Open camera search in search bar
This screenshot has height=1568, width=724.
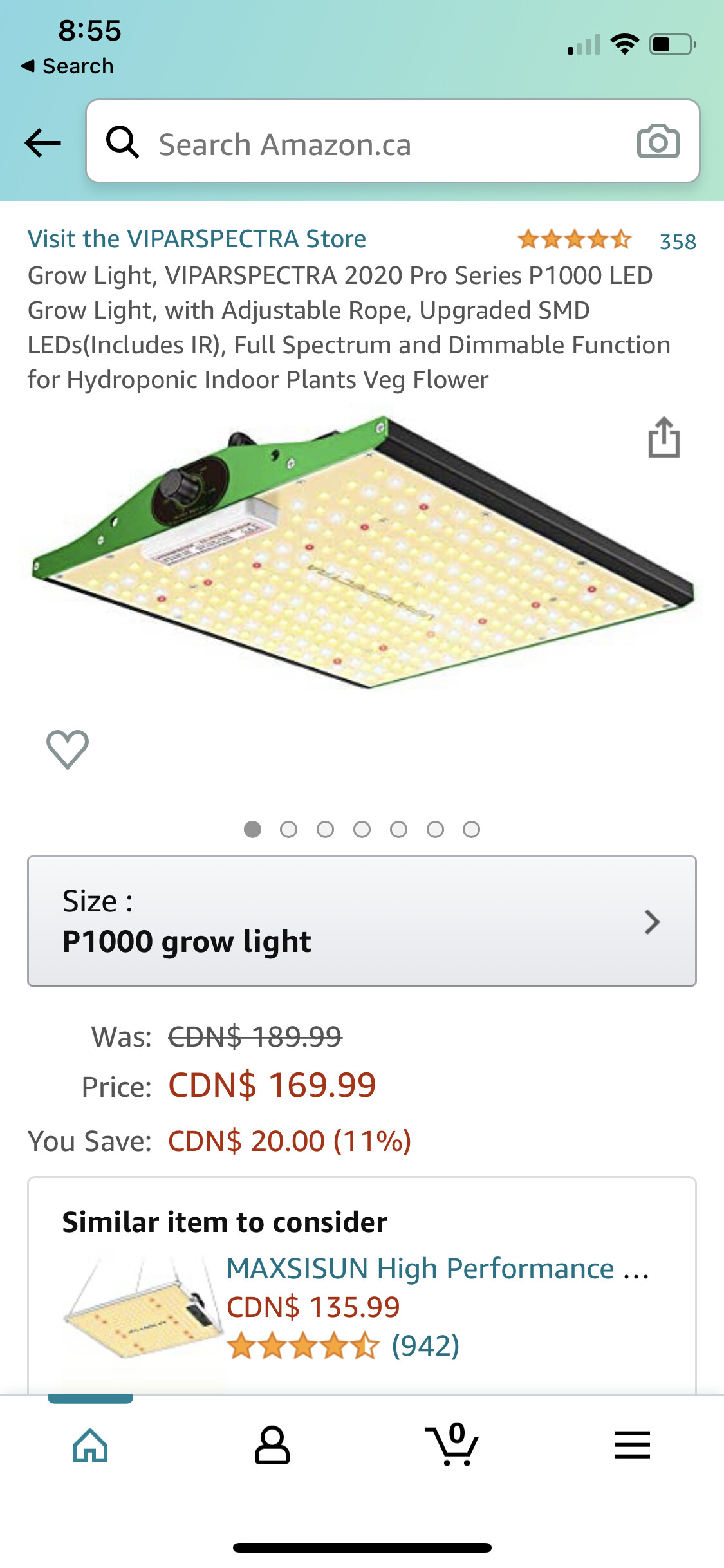point(657,142)
